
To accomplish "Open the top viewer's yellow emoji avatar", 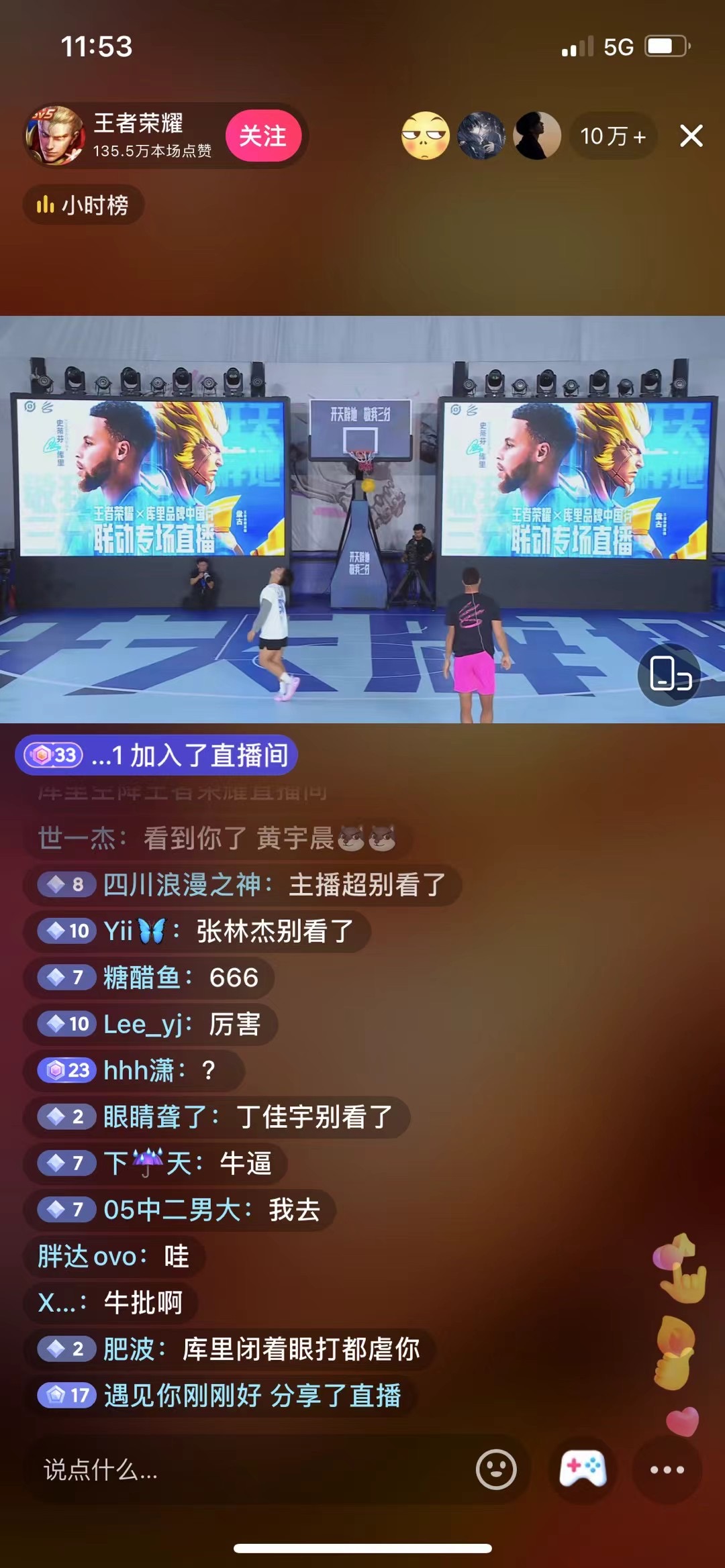I will point(425,136).
